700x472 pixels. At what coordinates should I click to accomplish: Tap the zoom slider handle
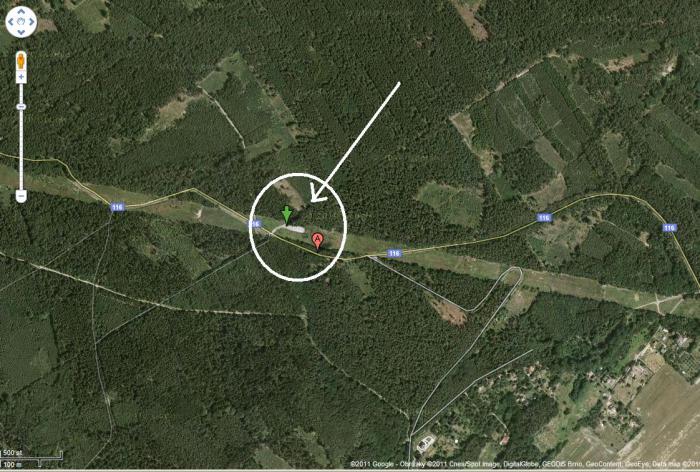click(x=21, y=105)
